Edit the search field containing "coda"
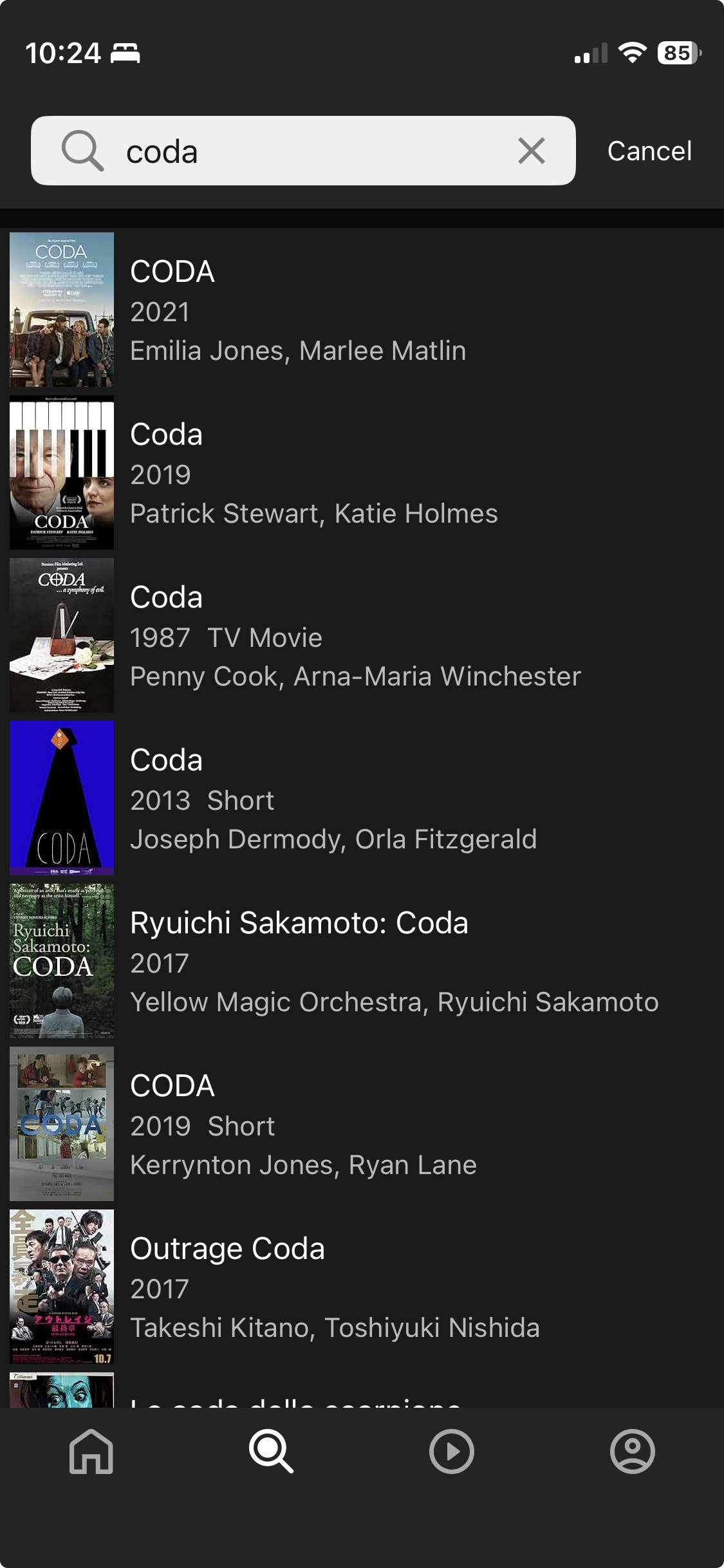 [x=309, y=151]
